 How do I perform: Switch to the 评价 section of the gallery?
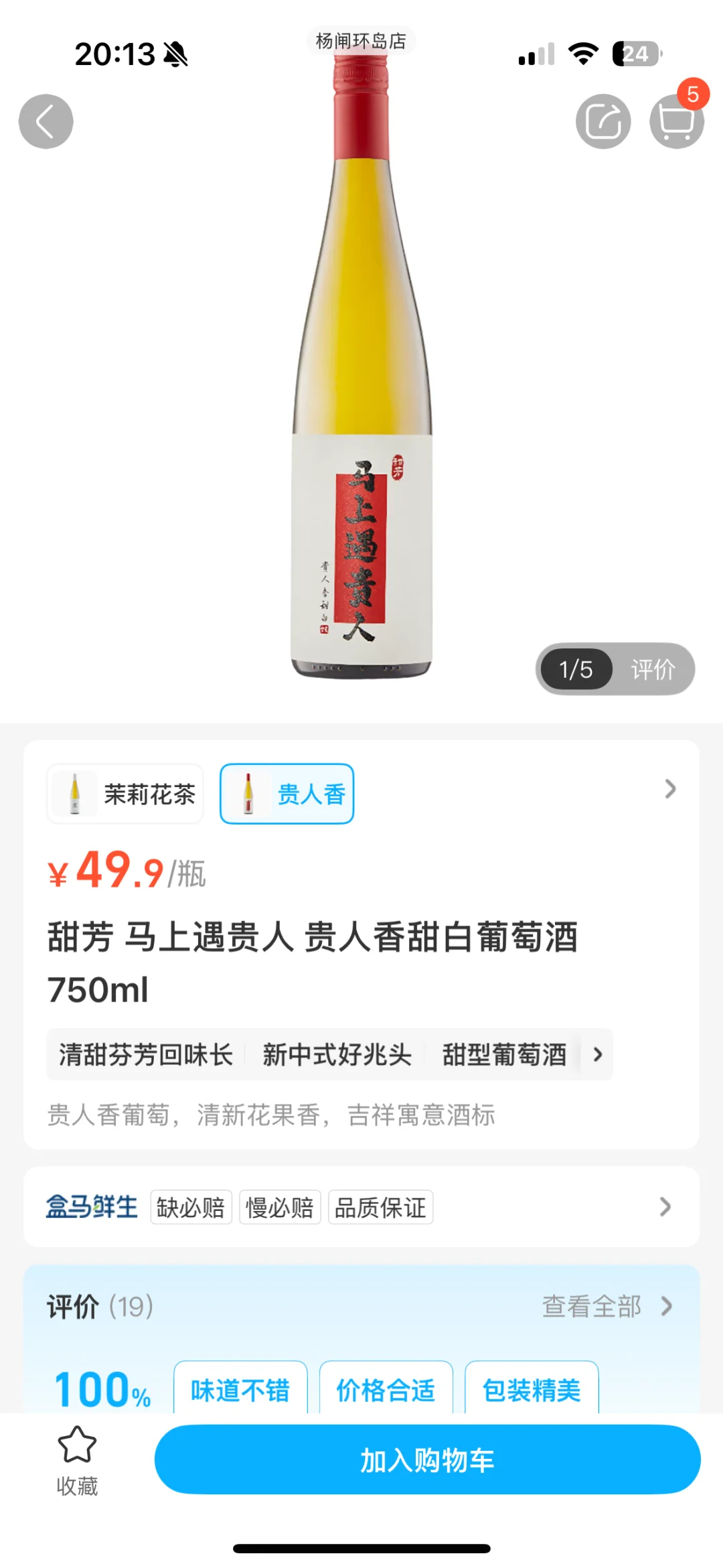coord(653,669)
